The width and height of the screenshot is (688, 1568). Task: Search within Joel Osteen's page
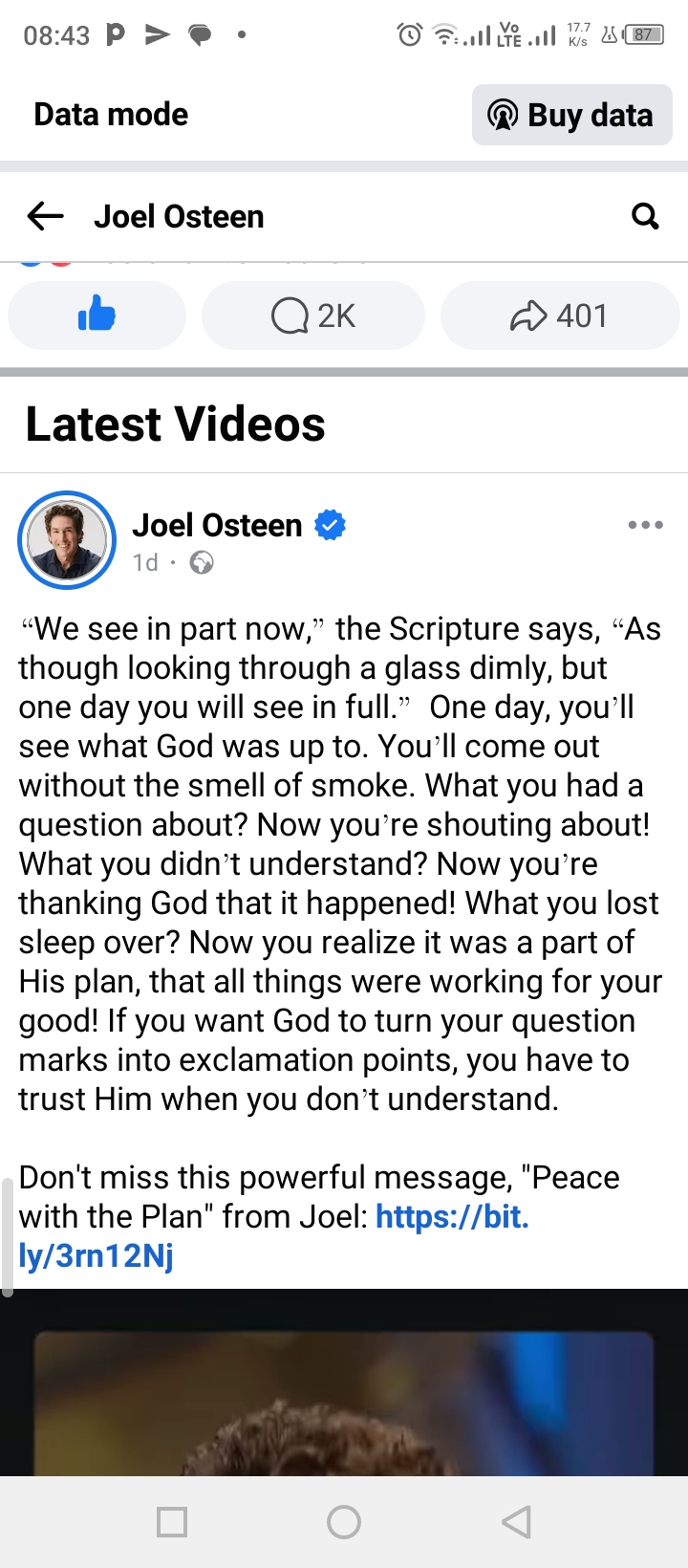click(646, 217)
